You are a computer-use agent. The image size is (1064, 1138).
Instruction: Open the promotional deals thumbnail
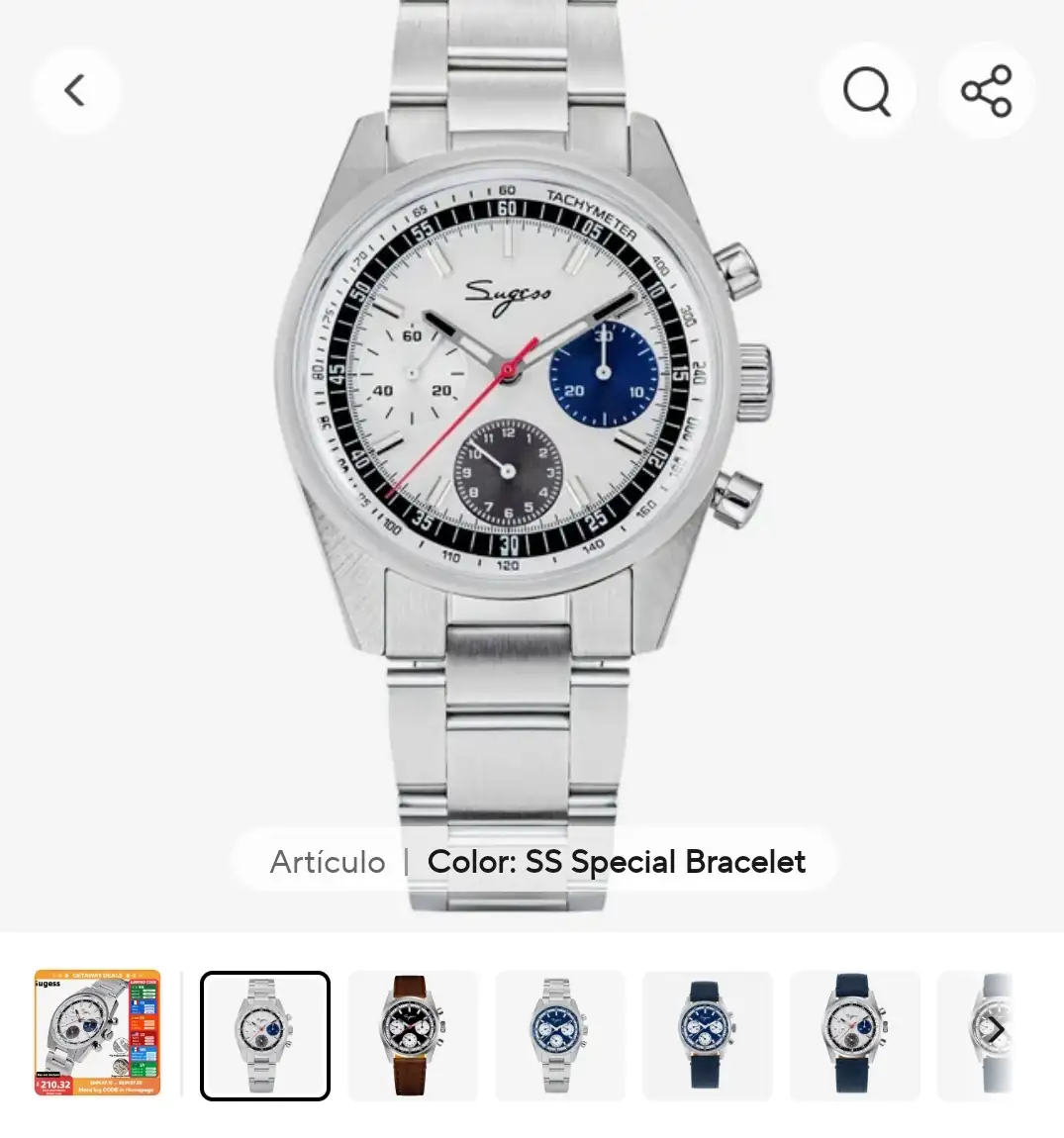[97, 1033]
